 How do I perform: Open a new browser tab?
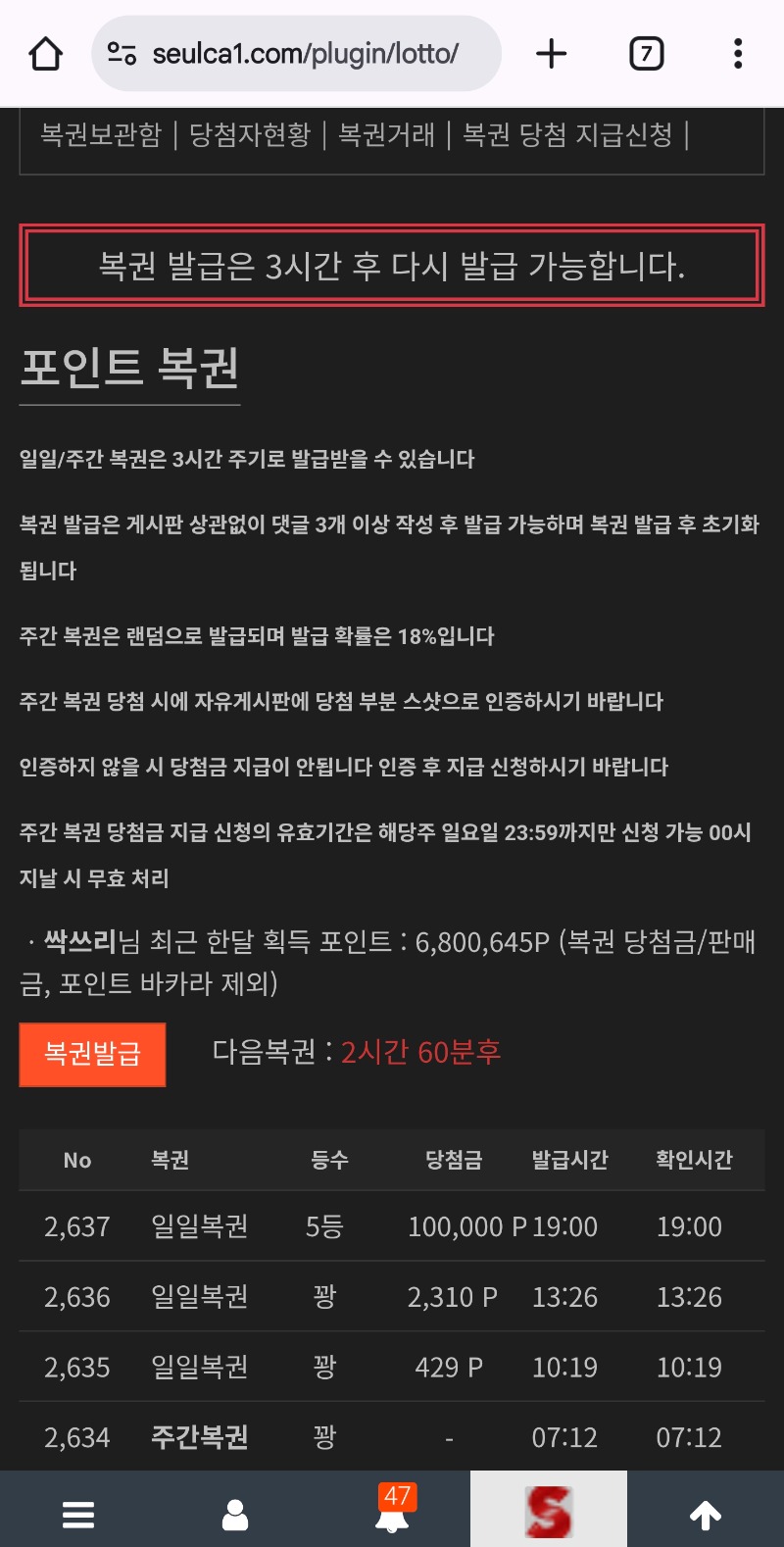[552, 54]
